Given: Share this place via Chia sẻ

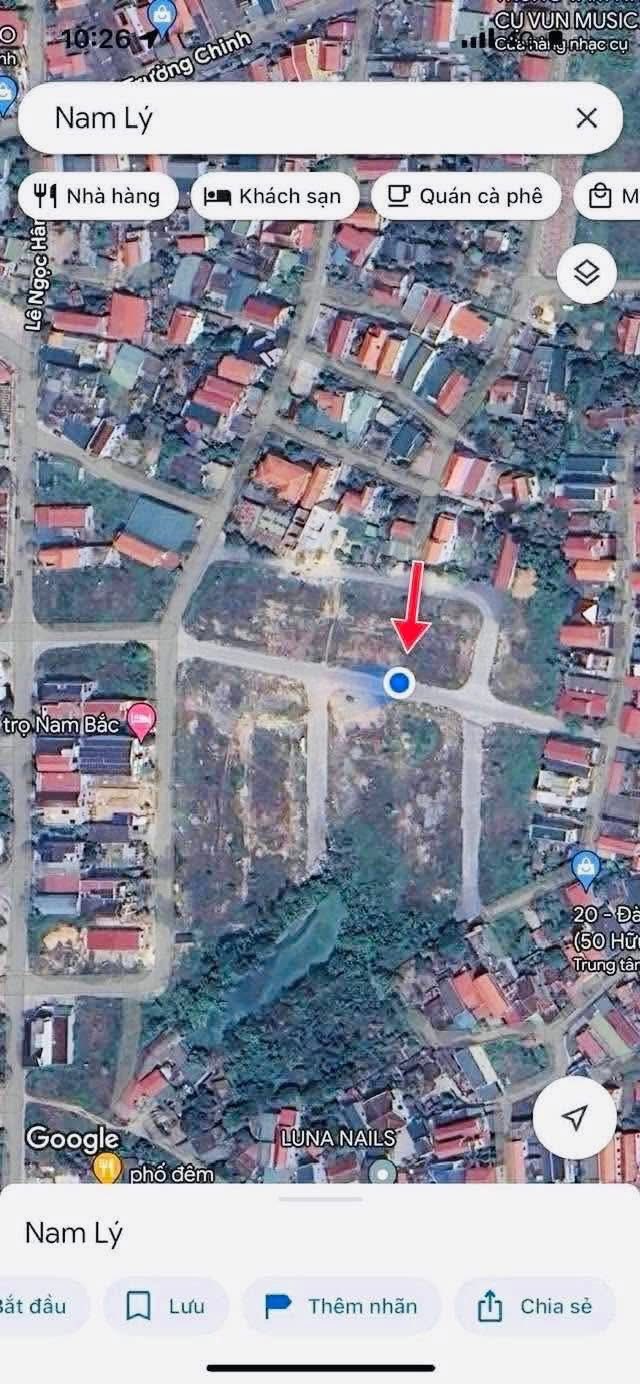Looking at the screenshot, I should pyautogui.click(x=535, y=1306).
